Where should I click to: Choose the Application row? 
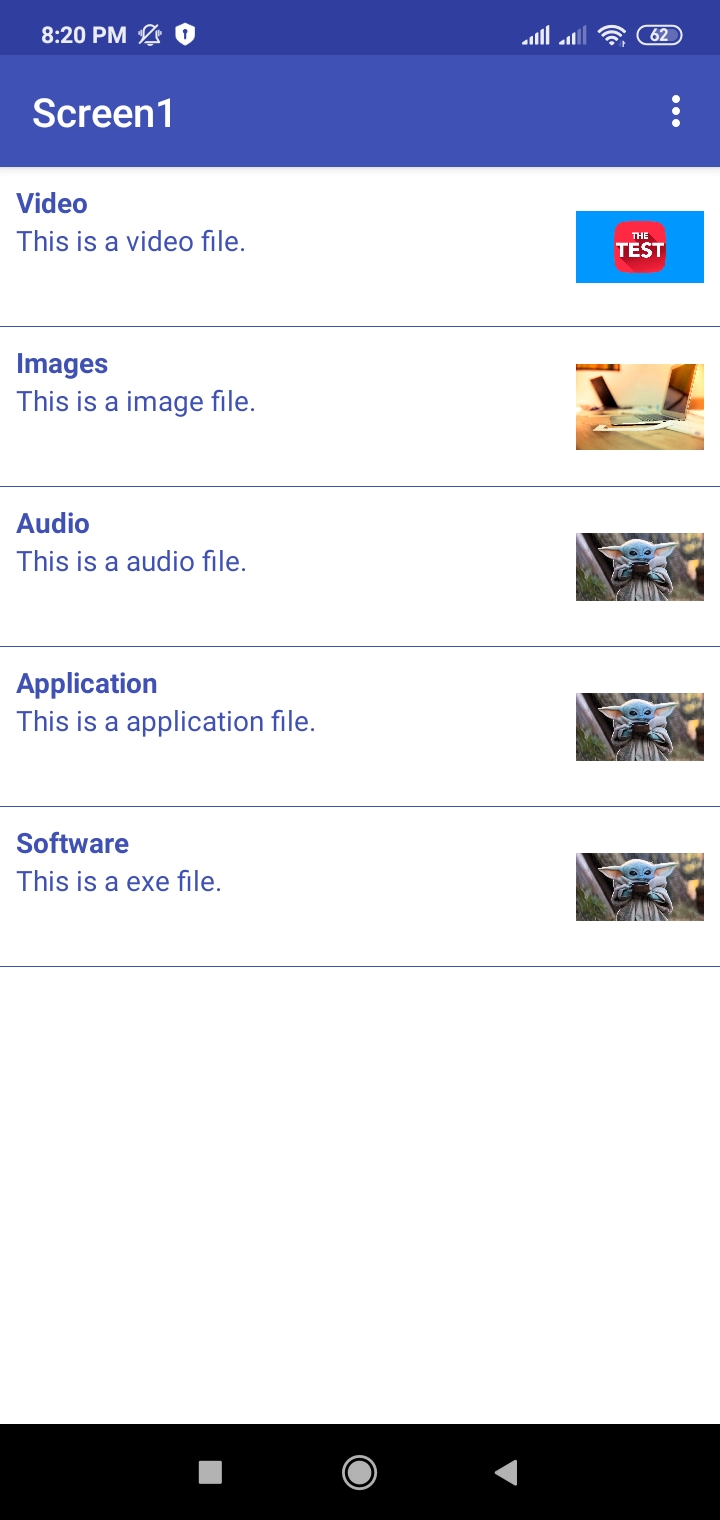pos(300,726)
